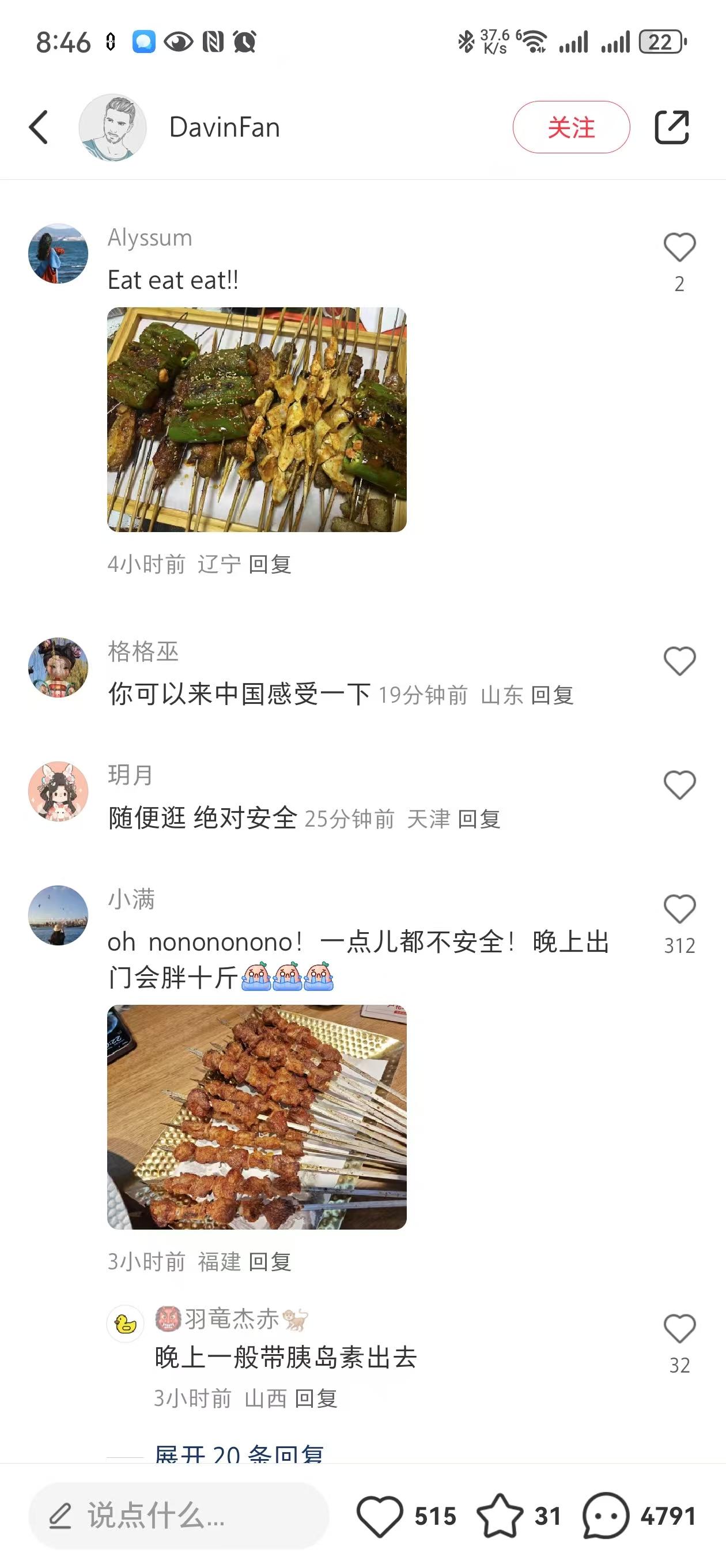Go back using the top-left arrow

click(x=39, y=127)
